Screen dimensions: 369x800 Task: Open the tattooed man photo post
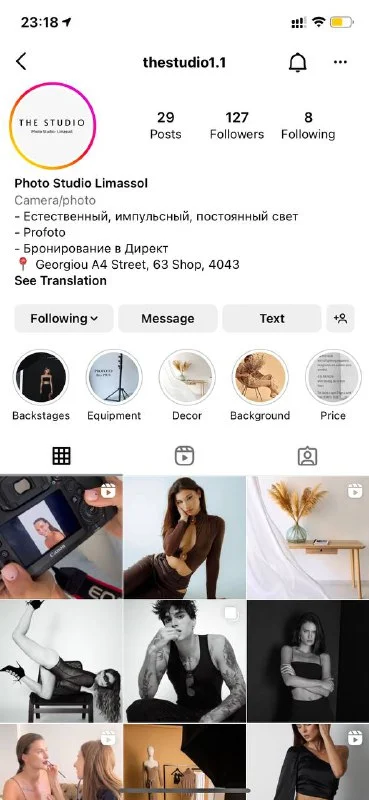coord(185,661)
